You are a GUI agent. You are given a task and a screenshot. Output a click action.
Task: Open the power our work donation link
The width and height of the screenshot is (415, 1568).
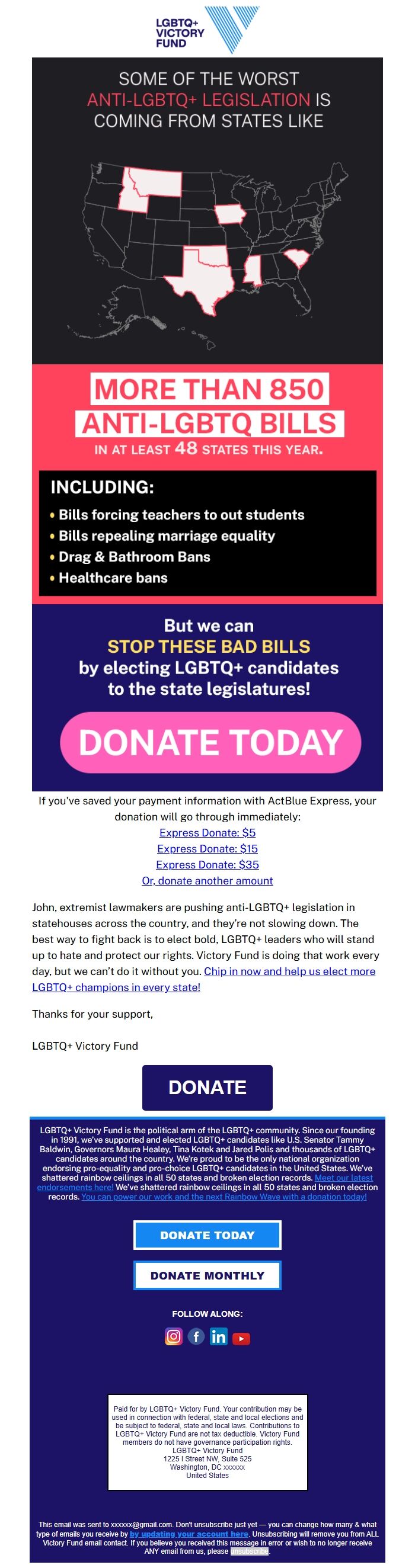[224, 1196]
